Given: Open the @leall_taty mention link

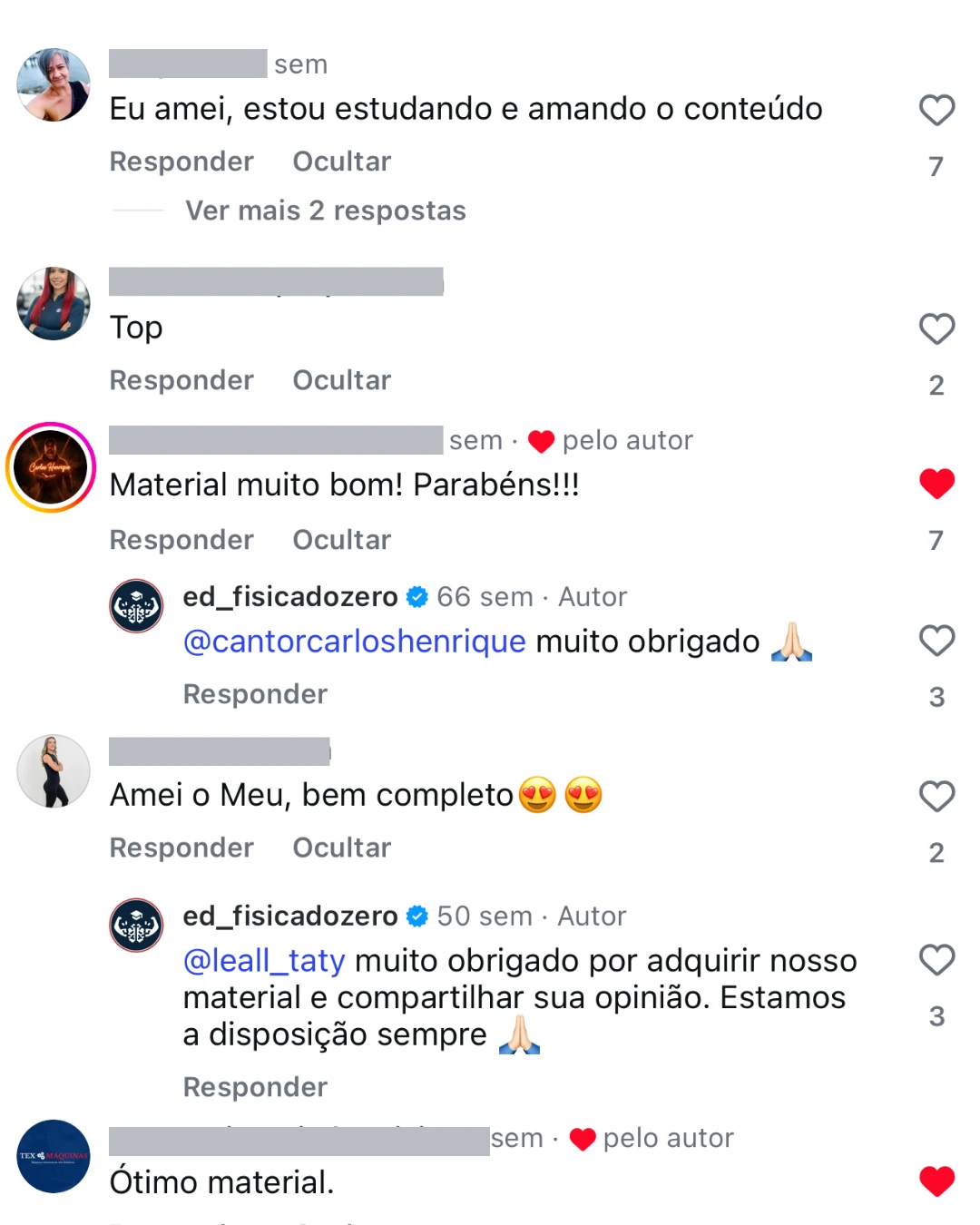Looking at the screenshot, I should 264,961.
